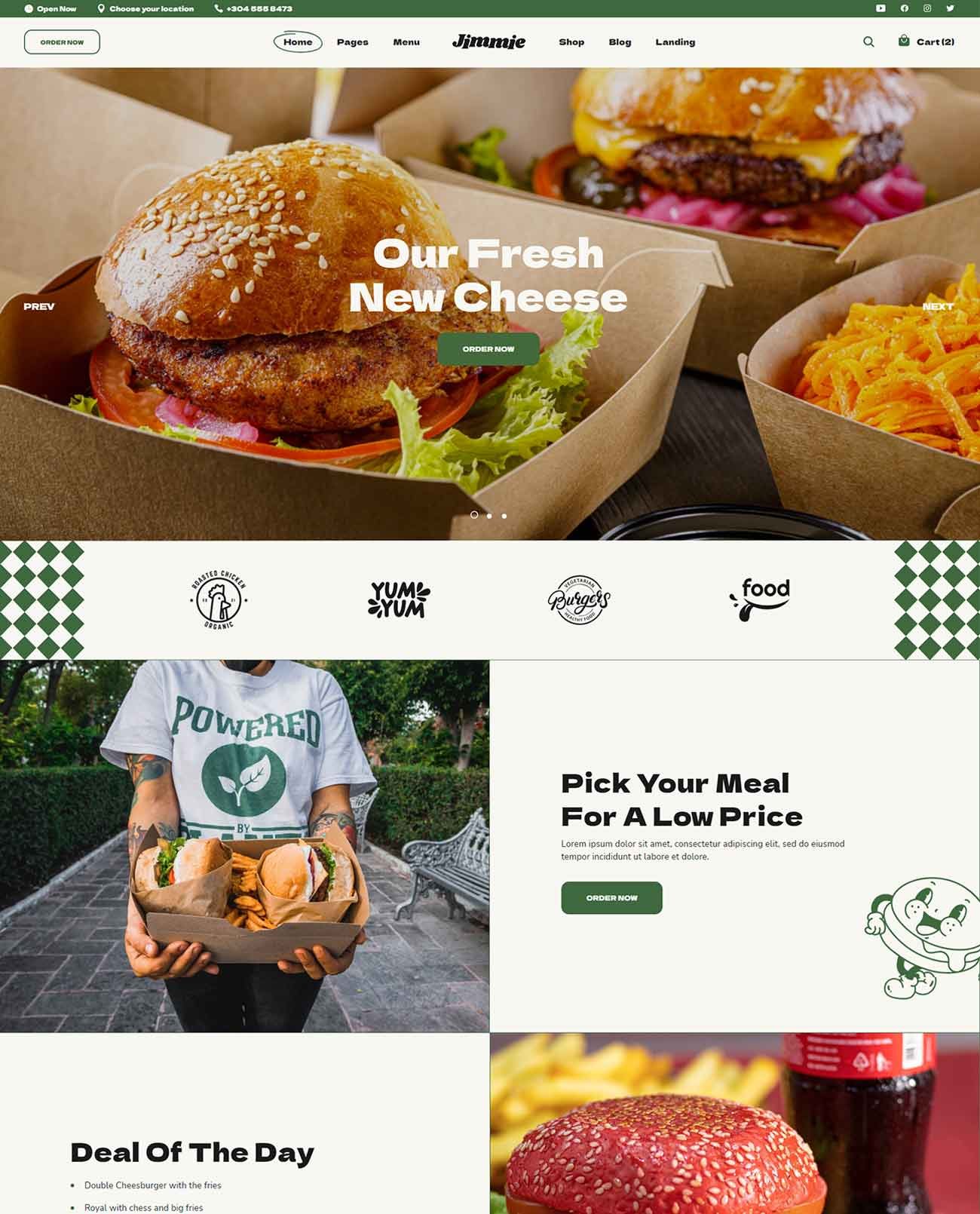980x1214 pixels.
Task: Tap Order Now on the hero slider
Action: [x=488, y=349]
